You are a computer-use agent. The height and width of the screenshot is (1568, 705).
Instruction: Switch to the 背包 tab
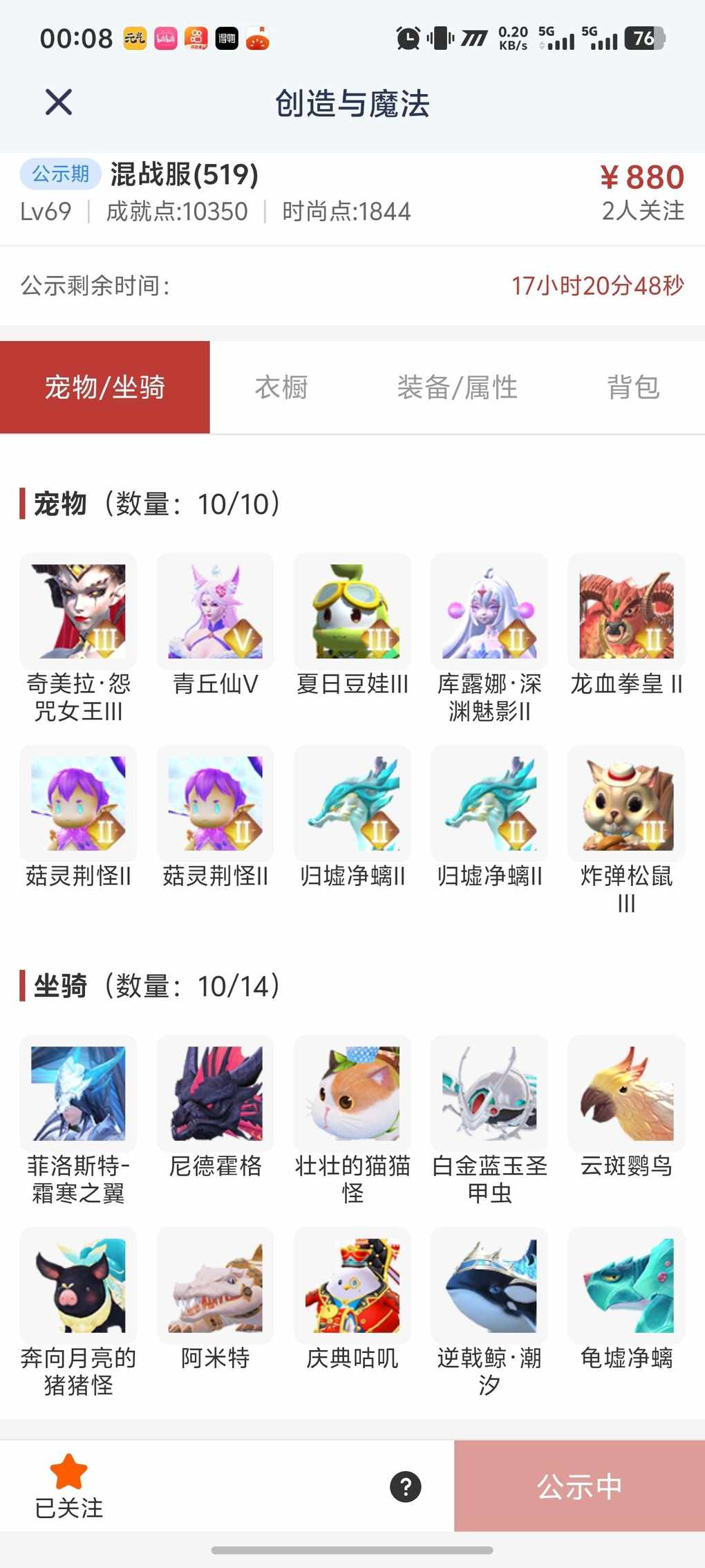pyautogui.click(x=633, y=387)
